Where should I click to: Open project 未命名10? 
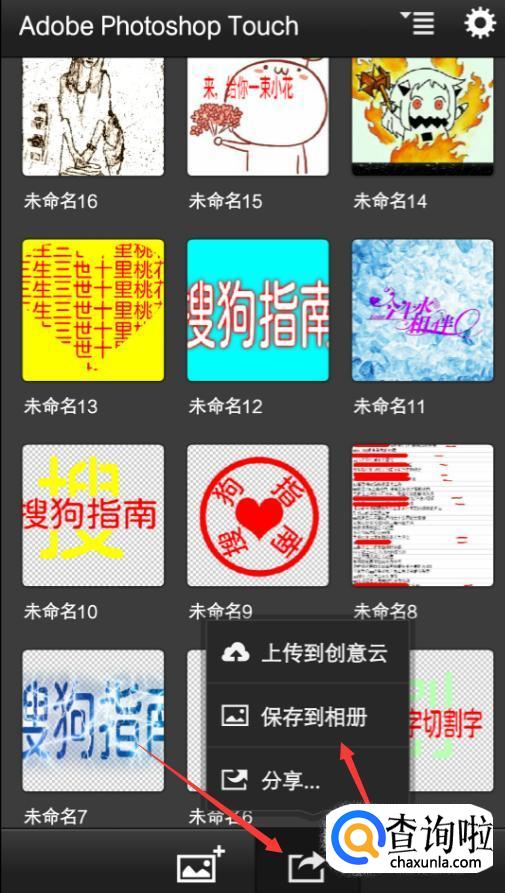(x=93, y=515)
